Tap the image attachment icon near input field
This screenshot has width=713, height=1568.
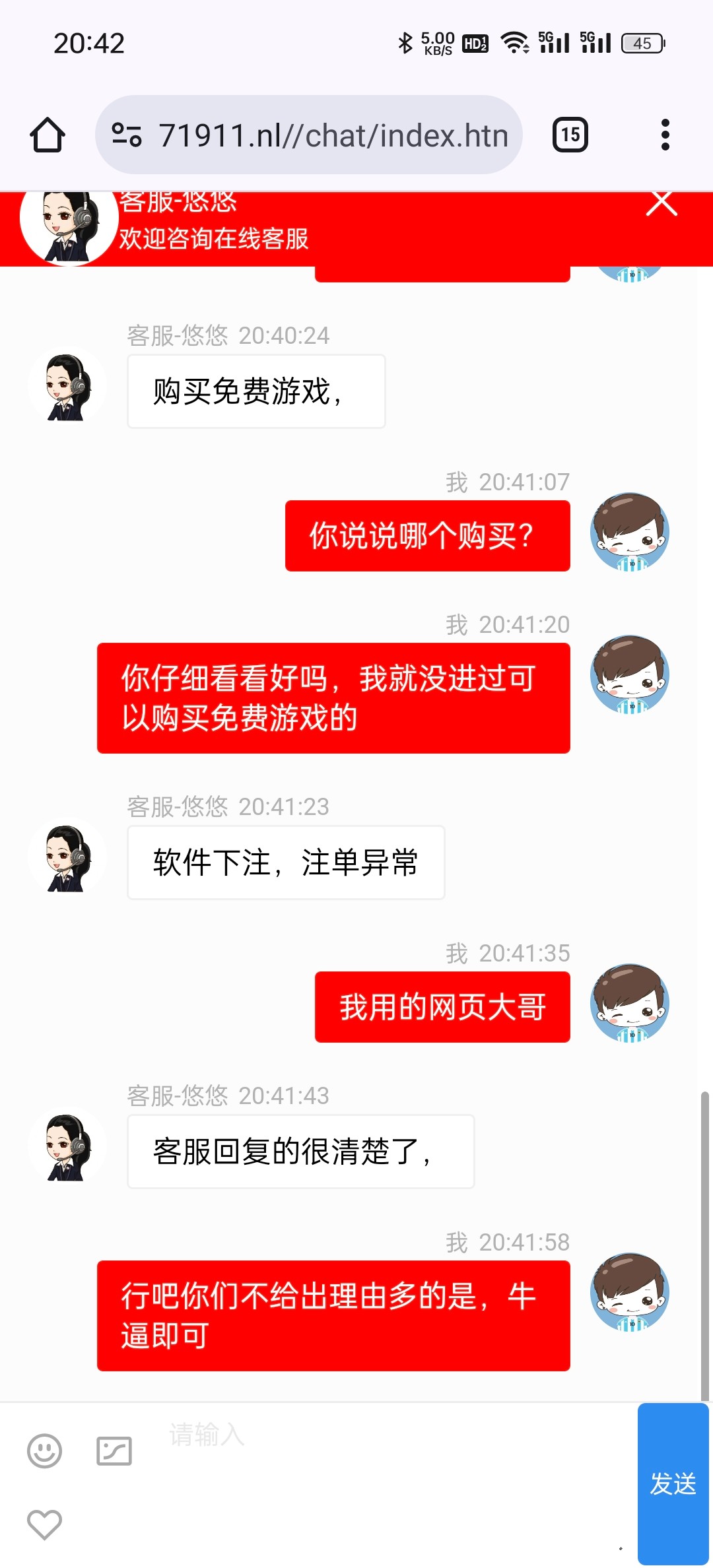pyautogui.click(x=114, y=1449)
